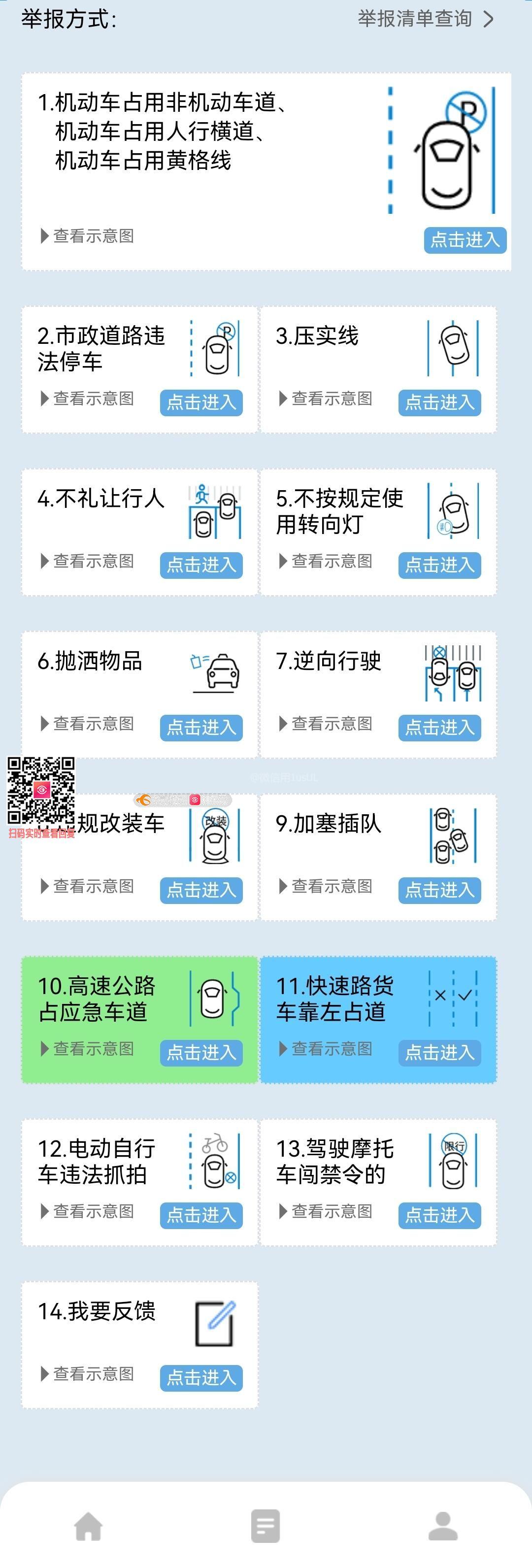Tap 点击进入 for 电动自行车违法抓拍
532x1568 pixels.
(201, 1215)
